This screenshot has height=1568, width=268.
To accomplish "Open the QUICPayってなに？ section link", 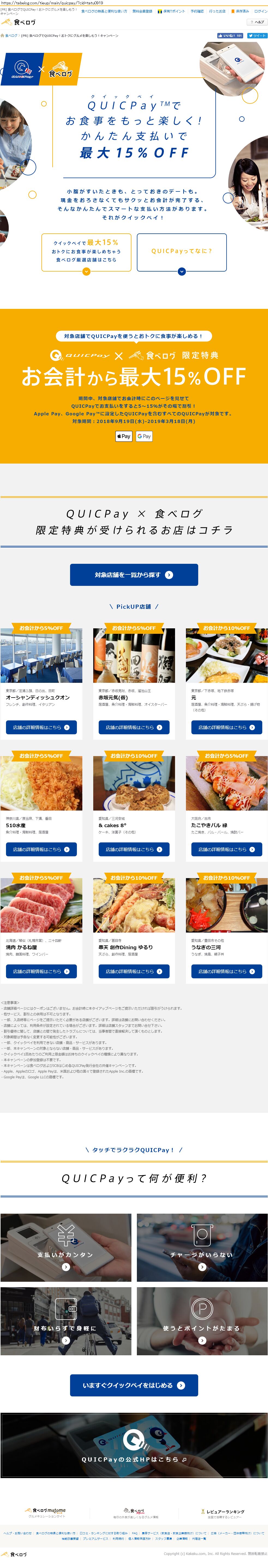I will pos(182,251).
